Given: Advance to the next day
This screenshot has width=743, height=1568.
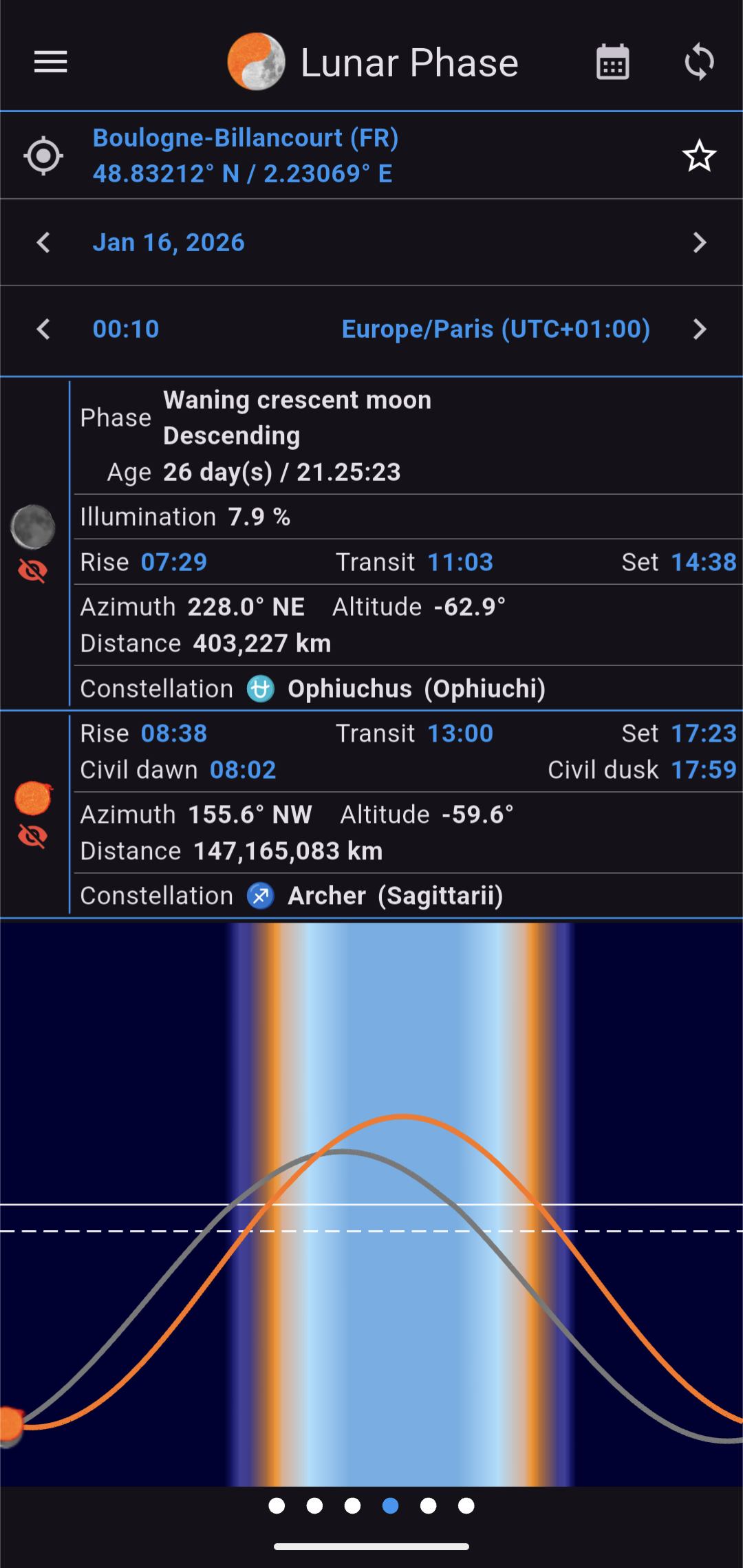Looking at the screenshot, I should click(700, 243).
